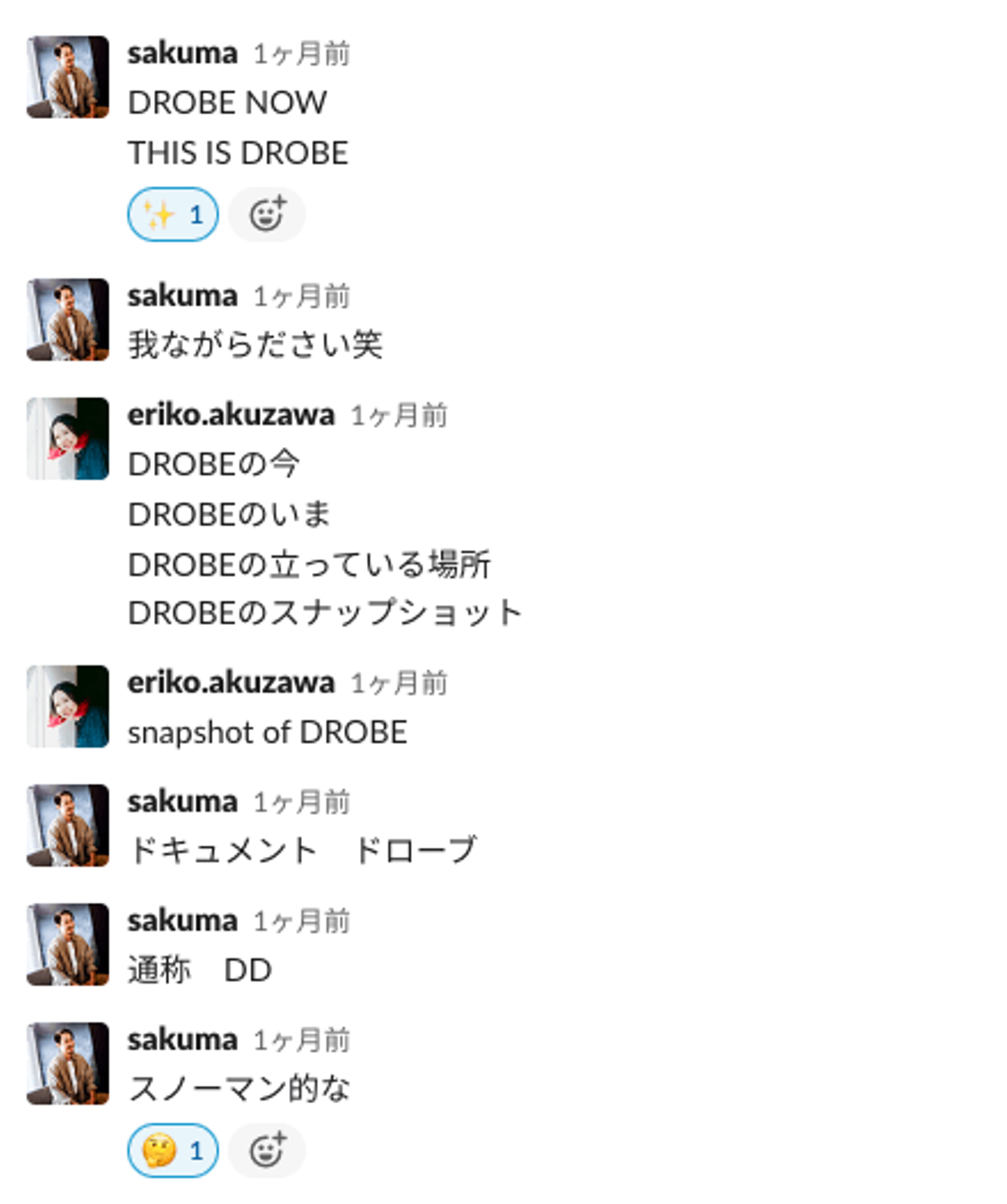This screenshot has width=1007, height=1204.
Task: Add a reaction to the THIS IS DROBE message
Action: coord(267,215)
